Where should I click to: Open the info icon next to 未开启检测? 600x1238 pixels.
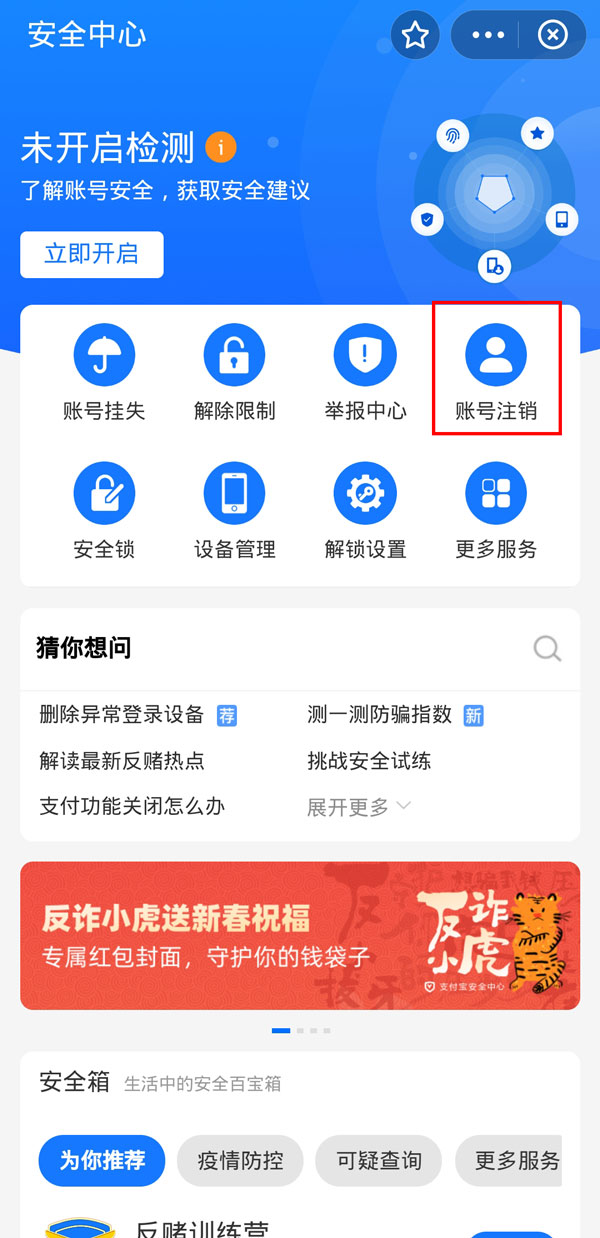pos(220,149)
